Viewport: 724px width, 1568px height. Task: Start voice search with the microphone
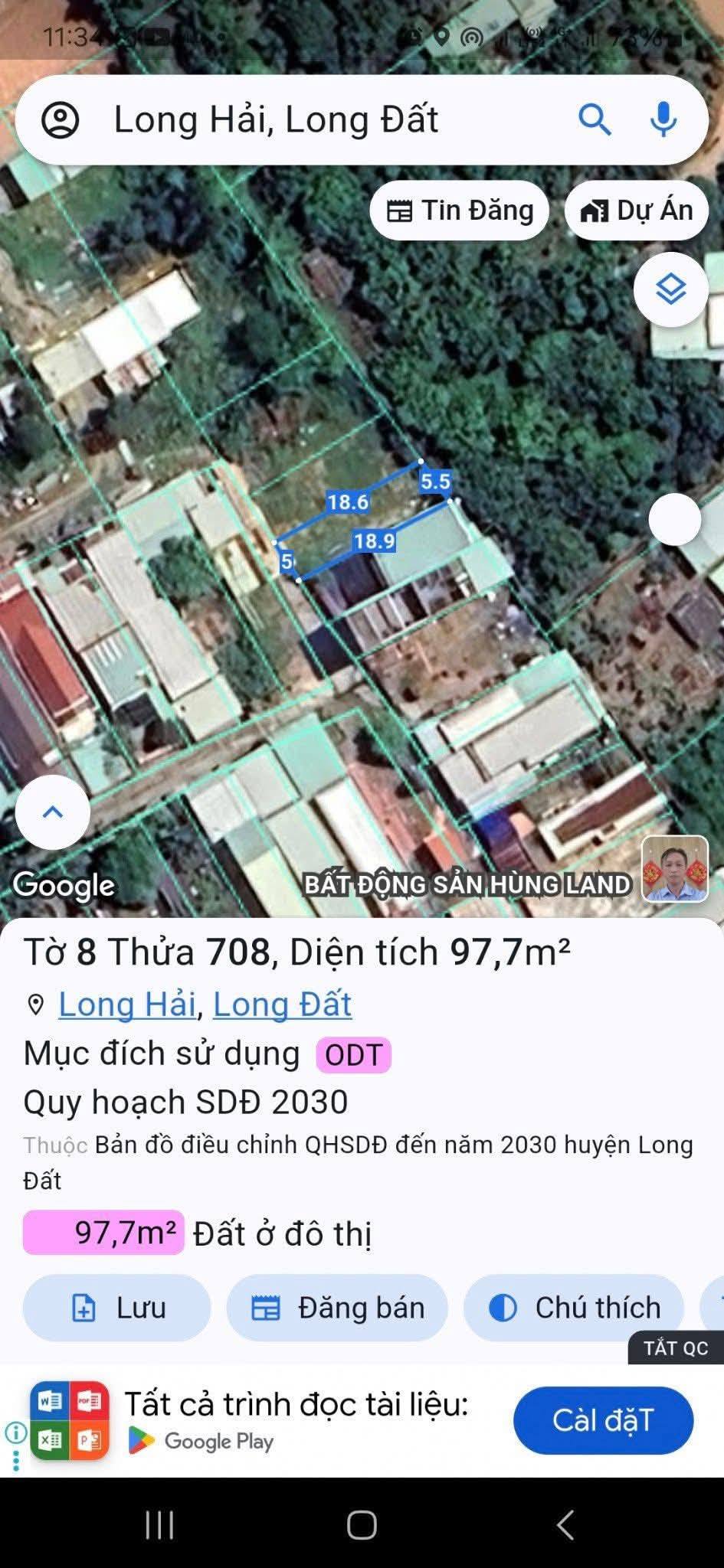pyautogui.click(x=663, y=120)
